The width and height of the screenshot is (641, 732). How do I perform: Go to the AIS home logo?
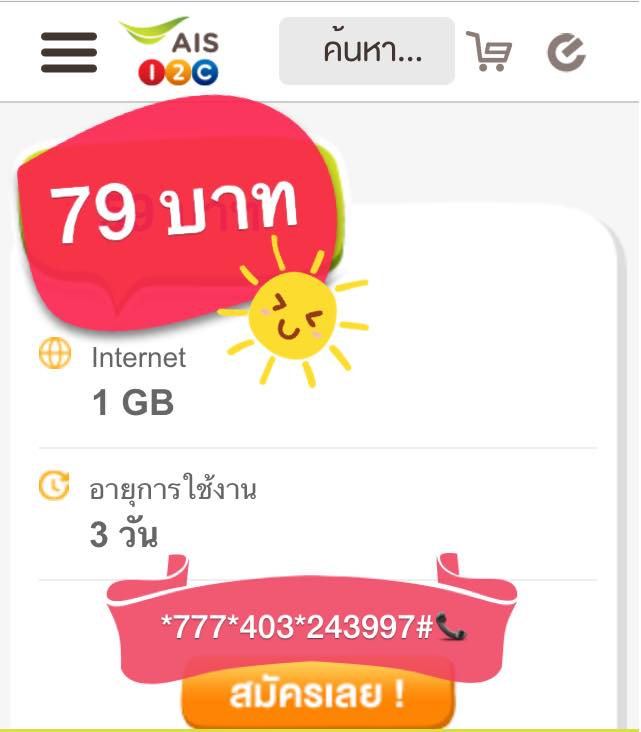170,50
